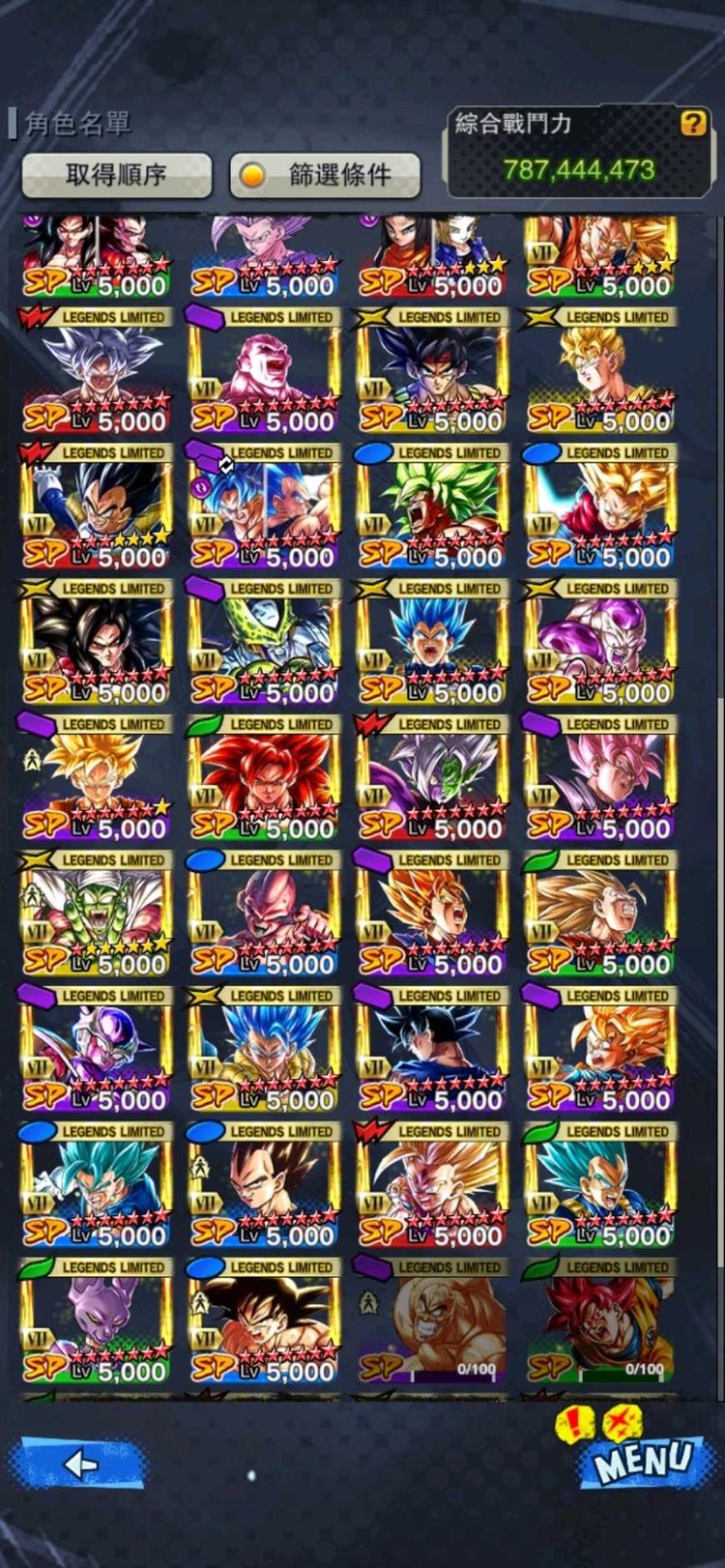Select the Piccolo character card
Viewport: 725px width, 1568px height.
pos(96,914)
